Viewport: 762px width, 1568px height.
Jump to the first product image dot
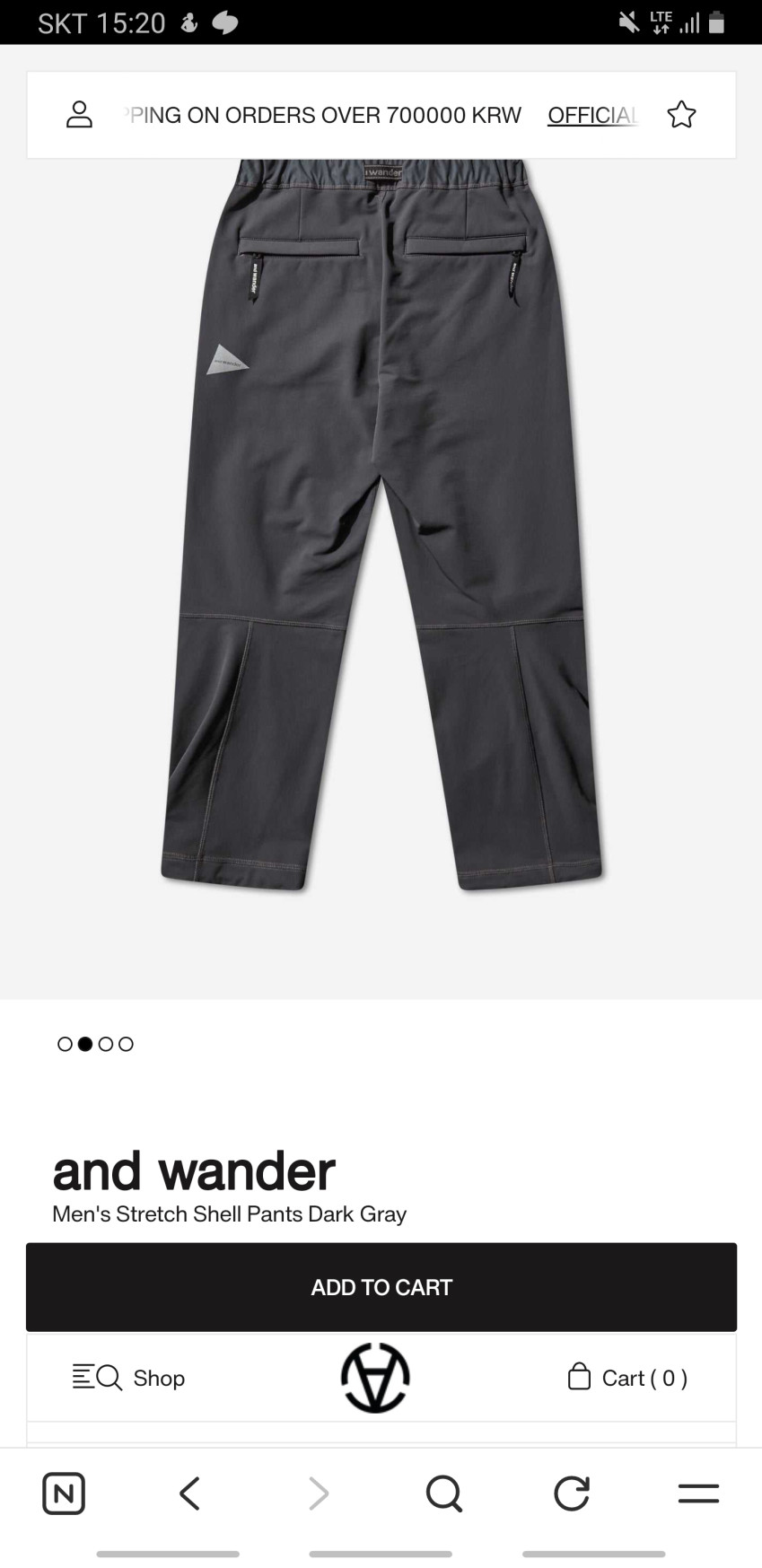point(65,1044)
